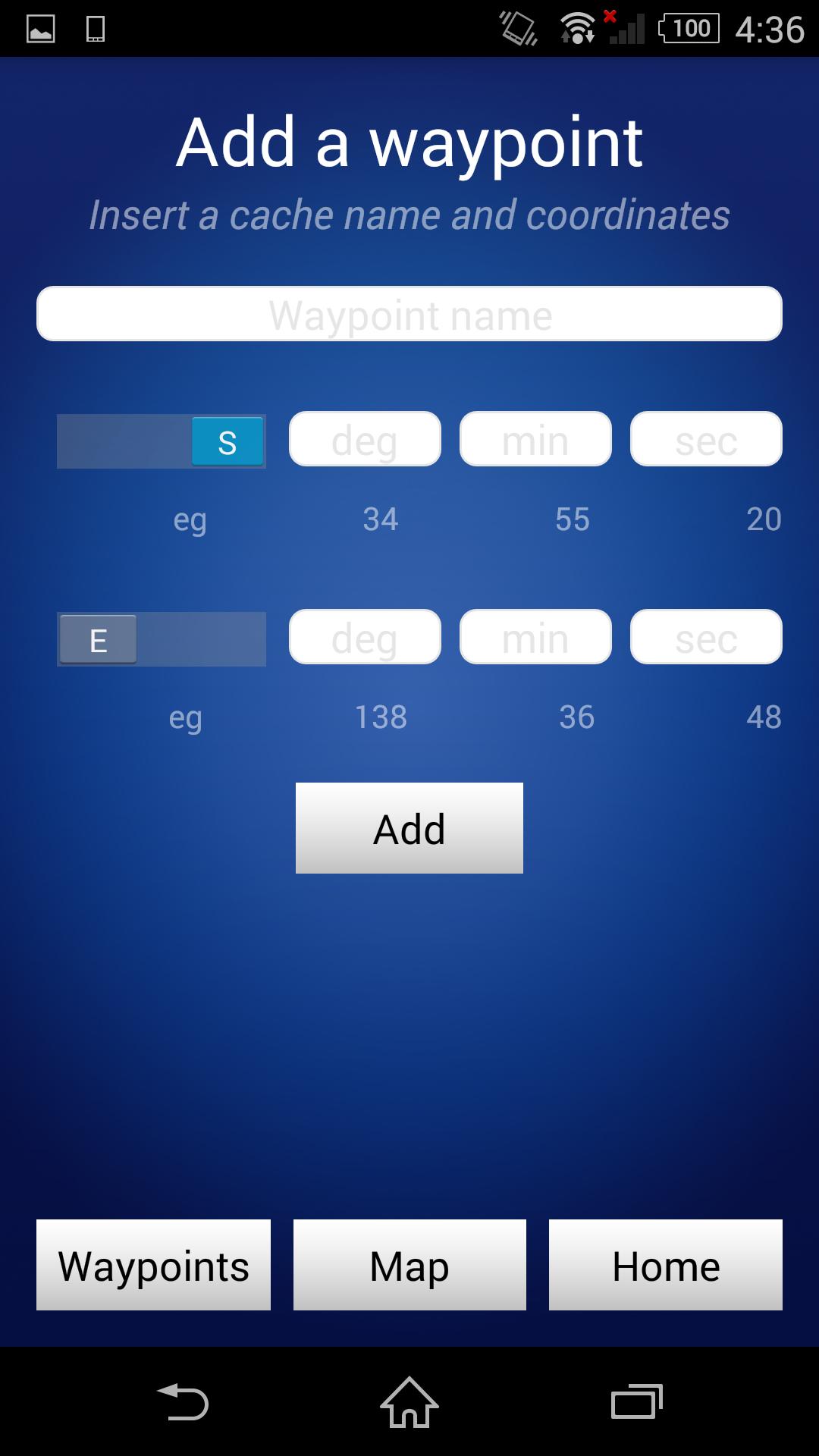Toggle the S latitude hemisphere switch
This screenshot has height=1456, width=819.
pyautogui.click(x=162, y=441)
